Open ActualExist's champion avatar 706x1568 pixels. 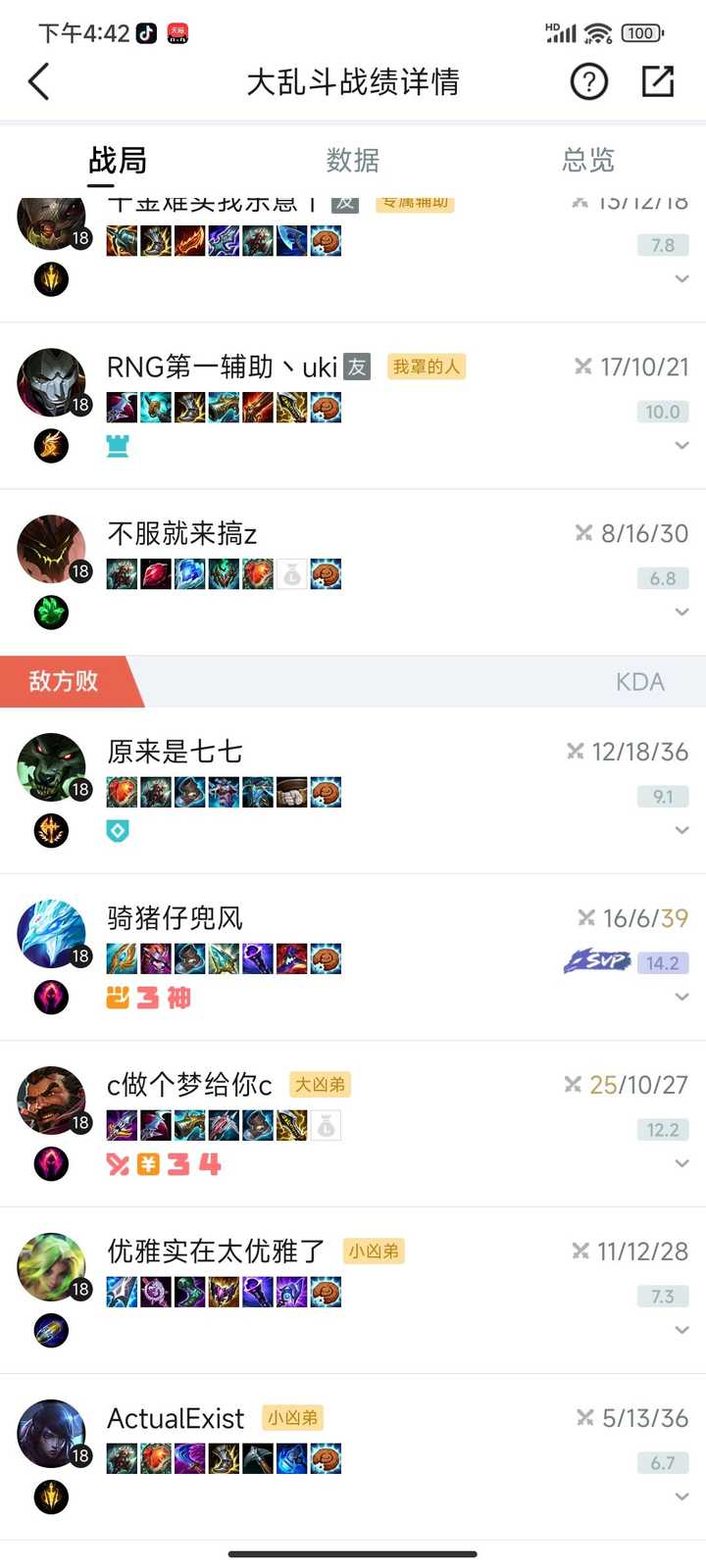52,1434
